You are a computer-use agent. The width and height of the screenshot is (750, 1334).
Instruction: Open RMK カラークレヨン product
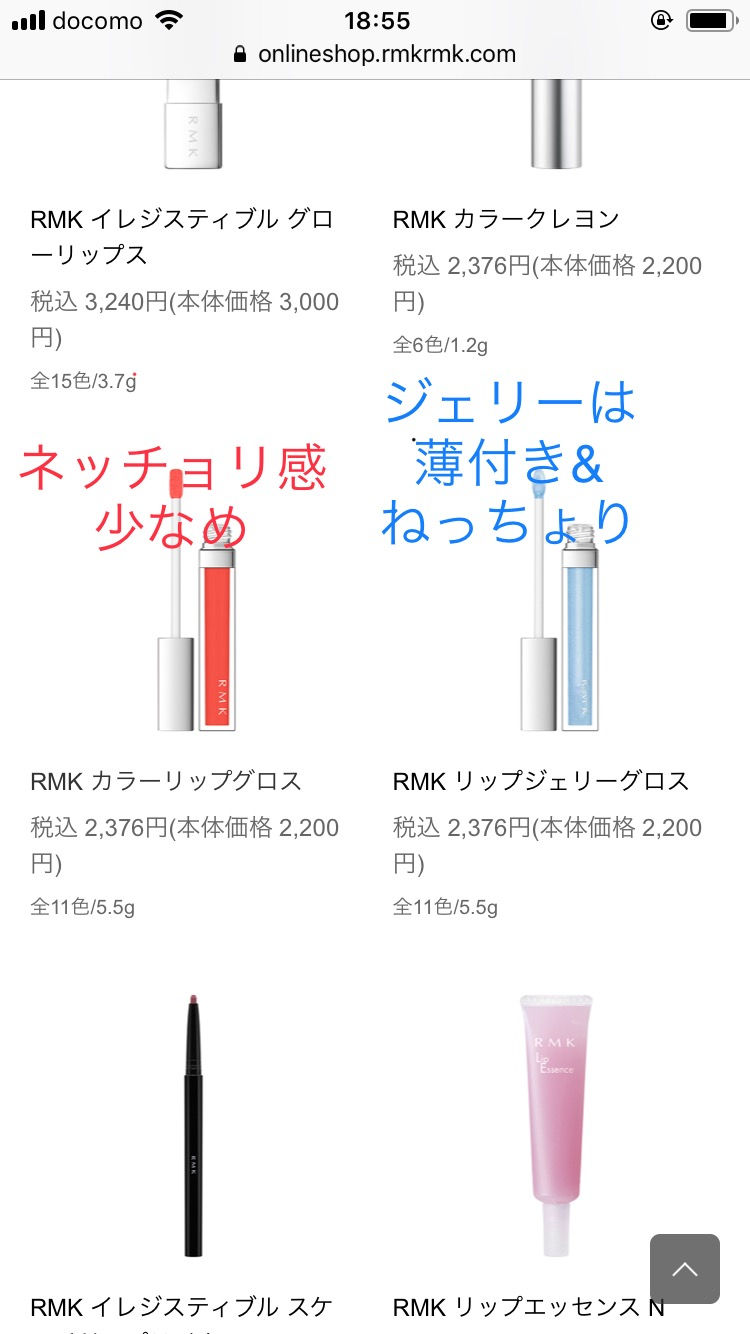click(506, 219)
